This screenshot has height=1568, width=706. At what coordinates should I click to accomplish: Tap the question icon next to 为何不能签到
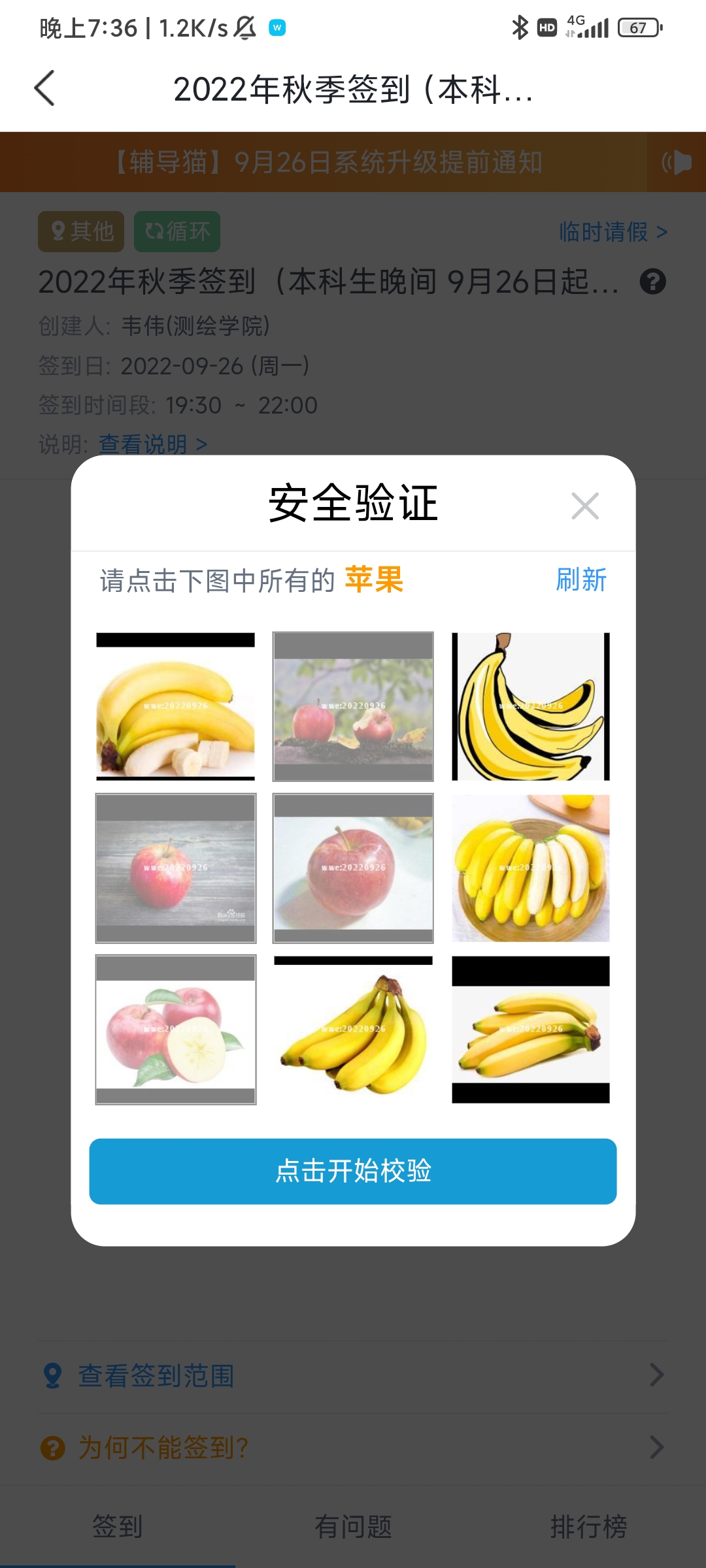[x=52, y=1447]
